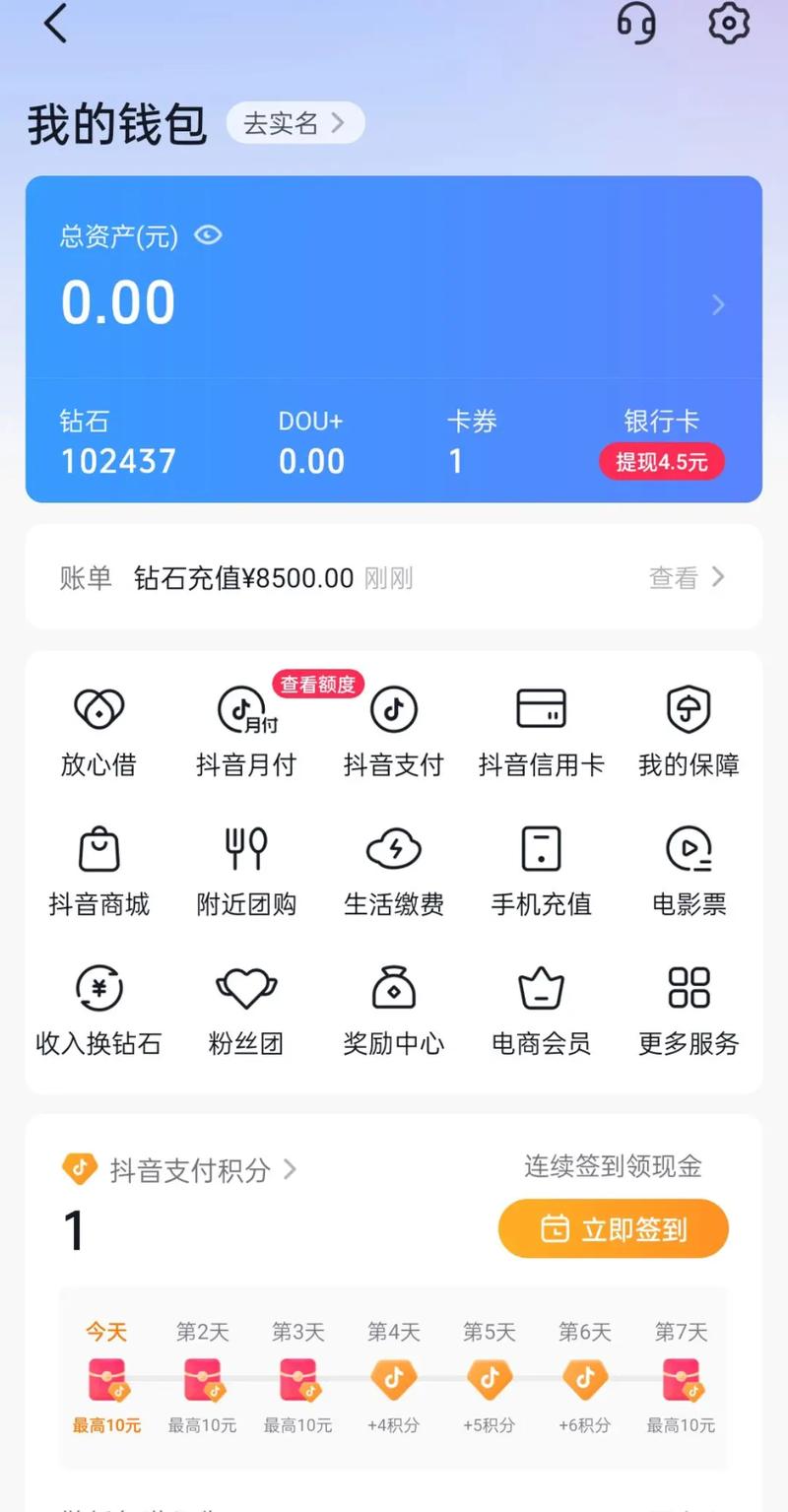This screenshot has height=1512, width=788.
Task: Go back using the top-left arrow
Action: coord(56,24)
